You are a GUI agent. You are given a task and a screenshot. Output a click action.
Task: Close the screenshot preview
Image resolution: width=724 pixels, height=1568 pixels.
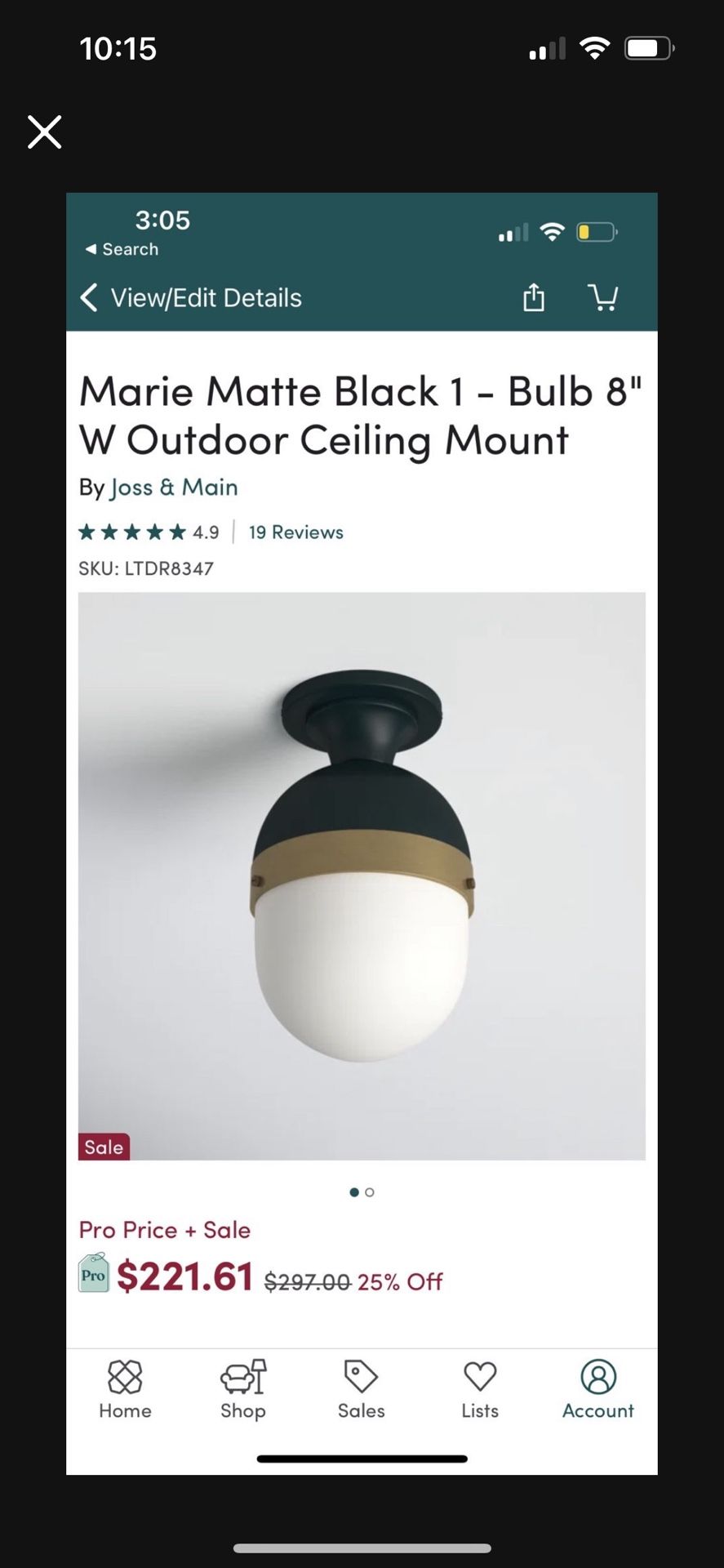tap(44, 131)
